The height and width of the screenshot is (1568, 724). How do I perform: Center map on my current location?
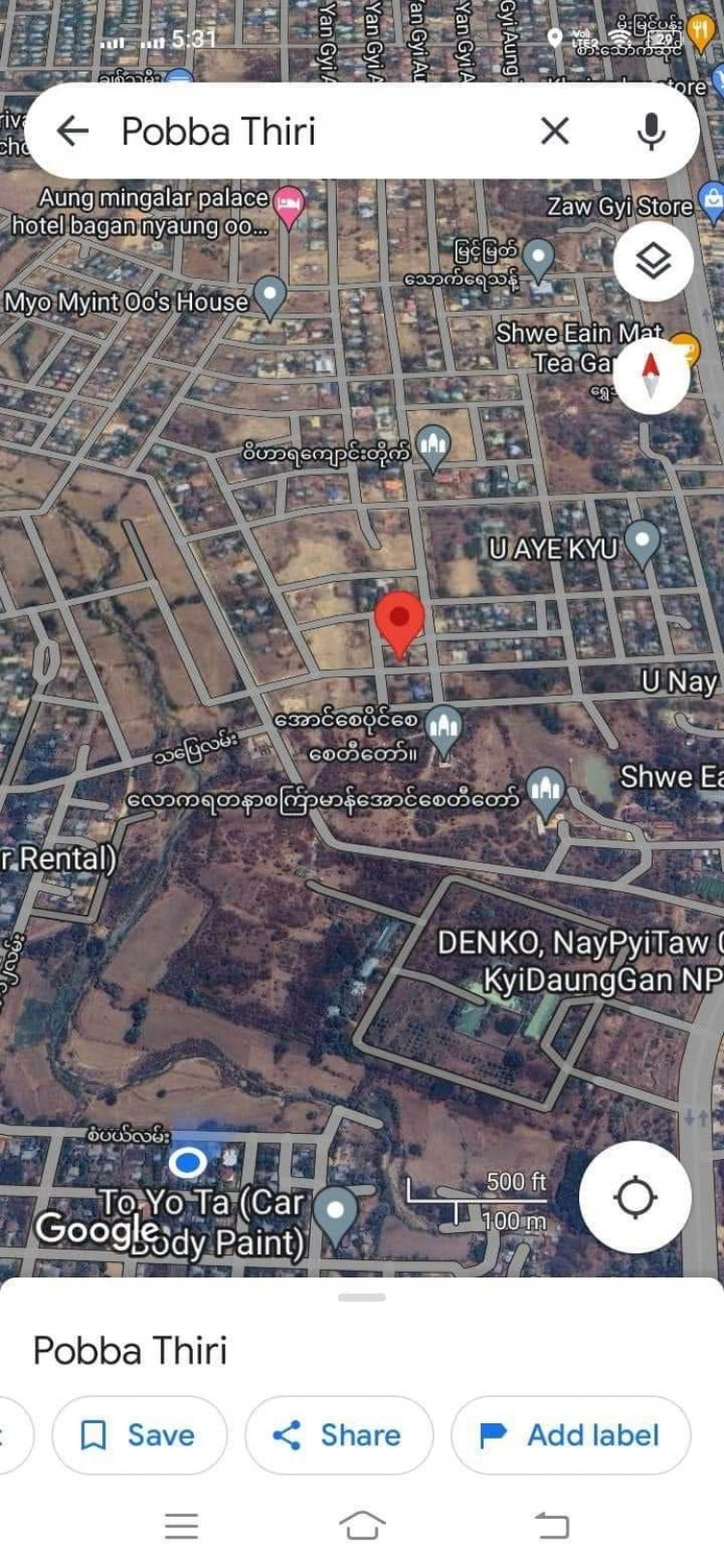[x=635, y=1197]
